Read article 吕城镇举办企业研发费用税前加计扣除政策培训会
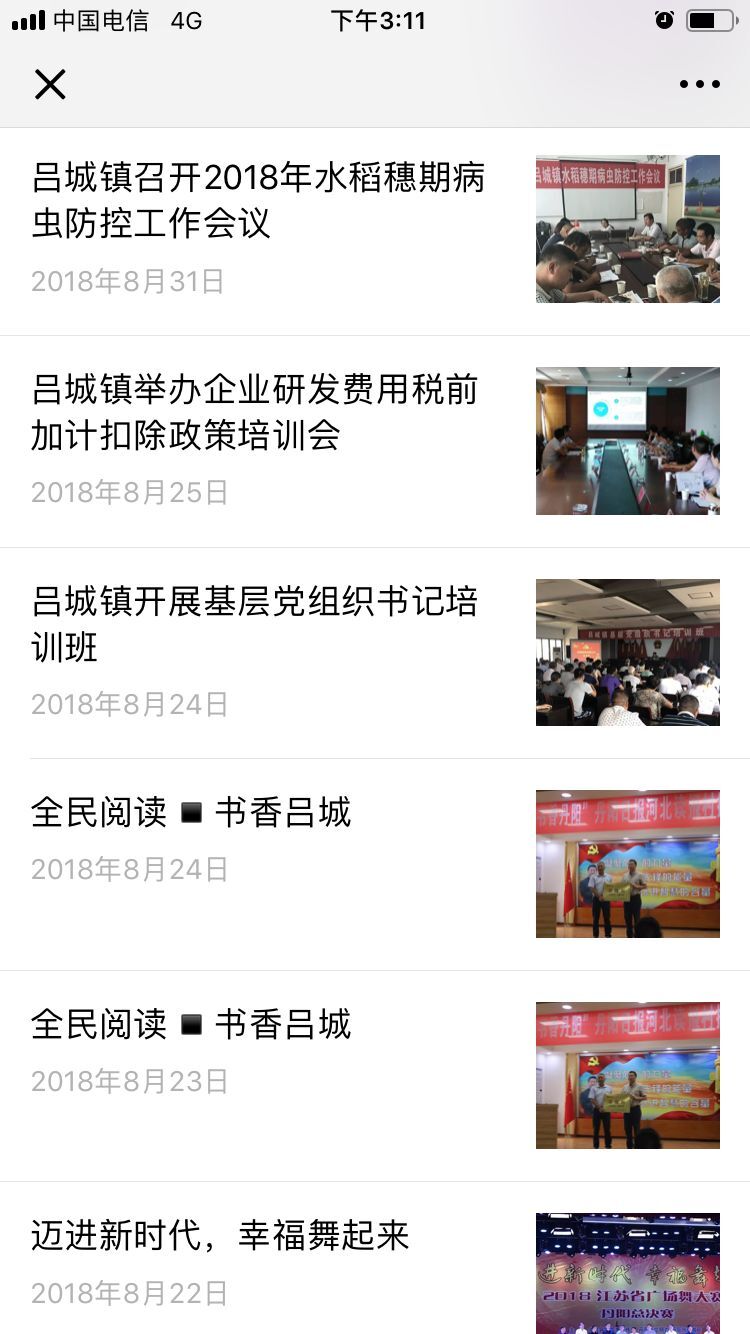The width and height of the screenshot is (750, 1334). click(255, 412)
